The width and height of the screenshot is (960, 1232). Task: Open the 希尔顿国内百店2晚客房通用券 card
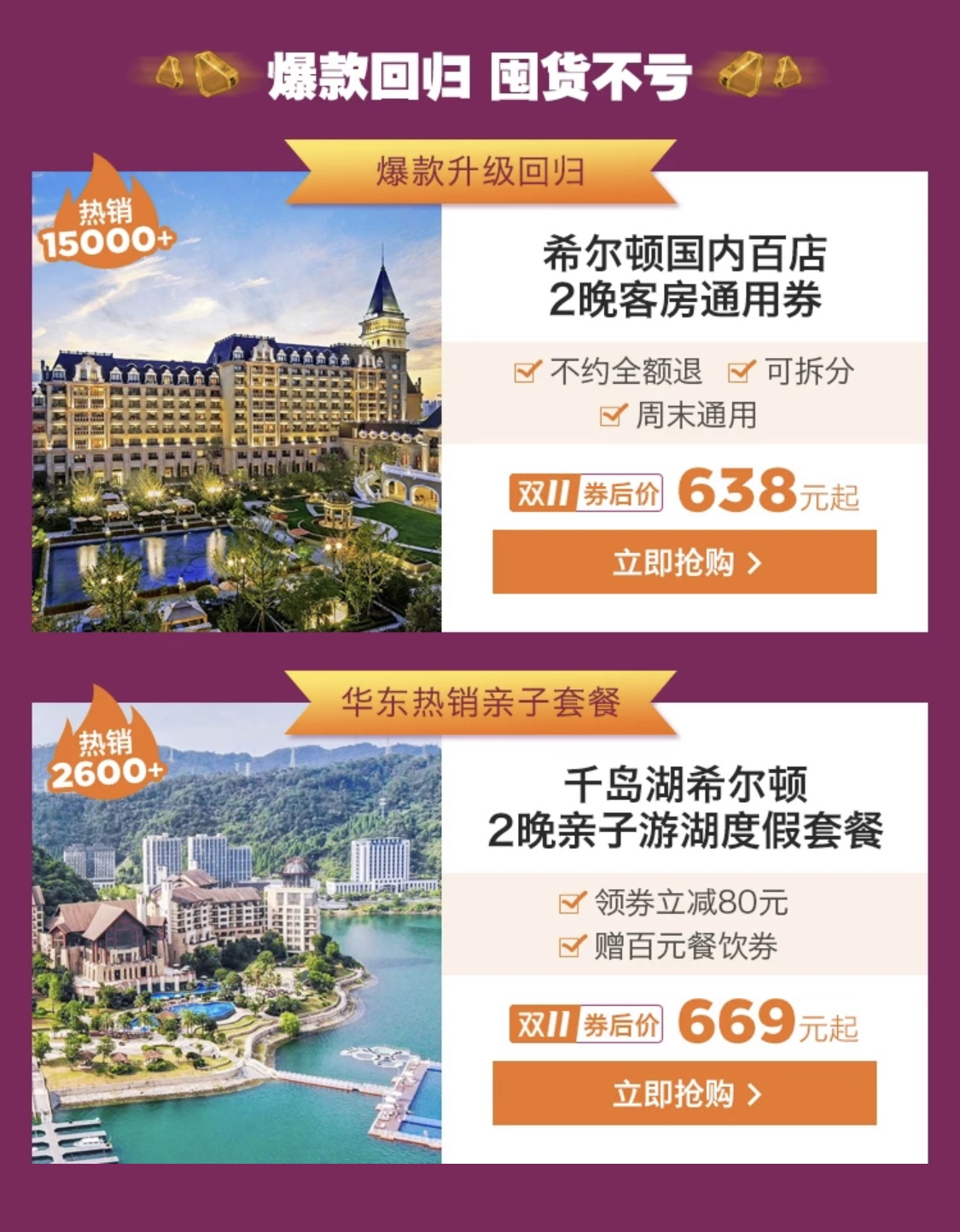pos(684,276)
